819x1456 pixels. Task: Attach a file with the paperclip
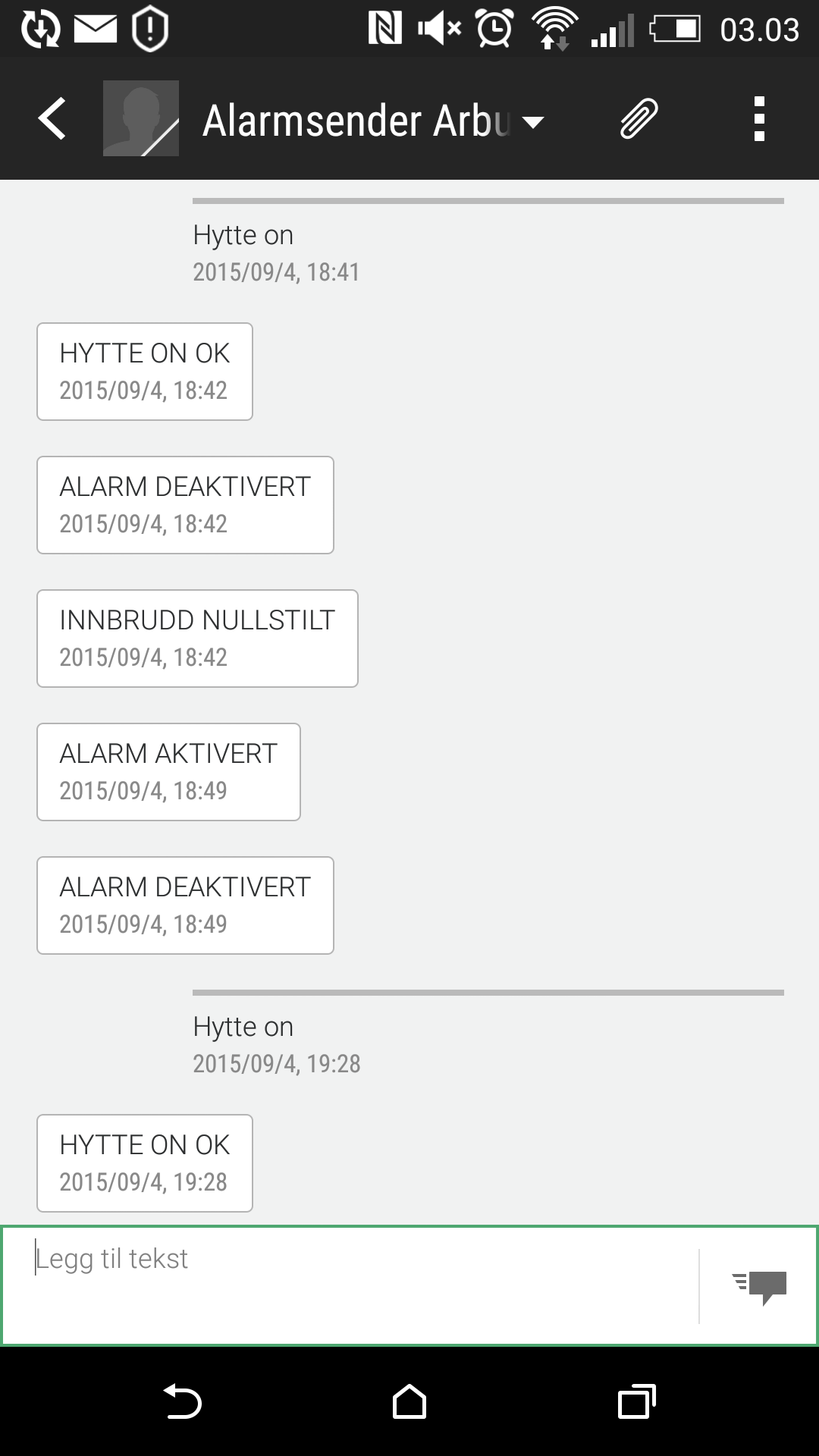click(x=639, y=119)
